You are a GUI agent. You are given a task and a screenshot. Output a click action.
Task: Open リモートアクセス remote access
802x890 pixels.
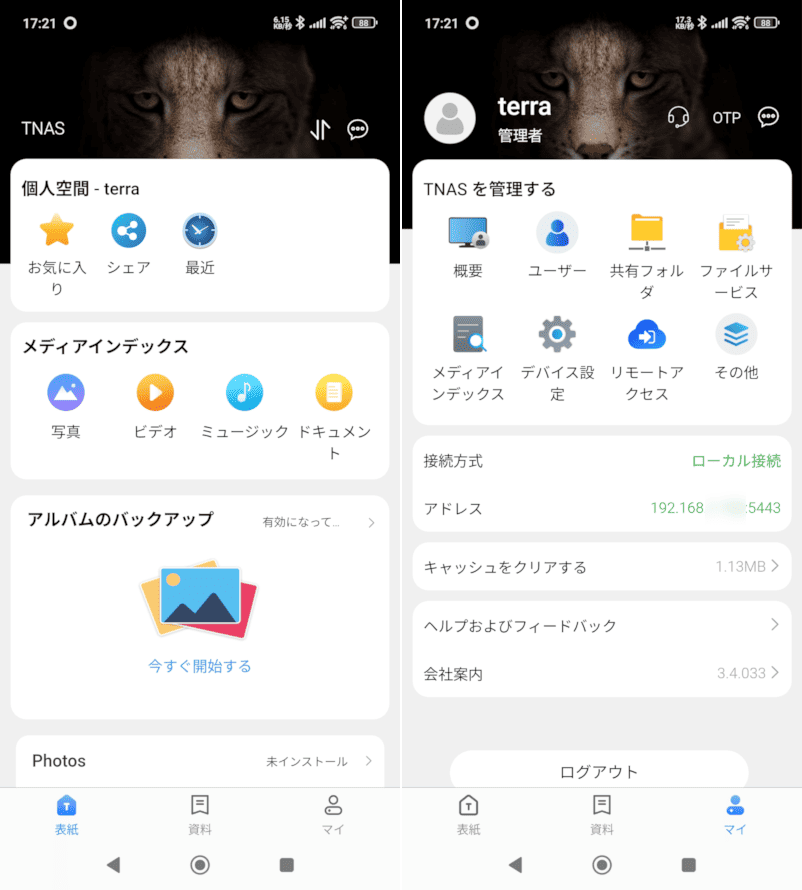coord(647,357)
